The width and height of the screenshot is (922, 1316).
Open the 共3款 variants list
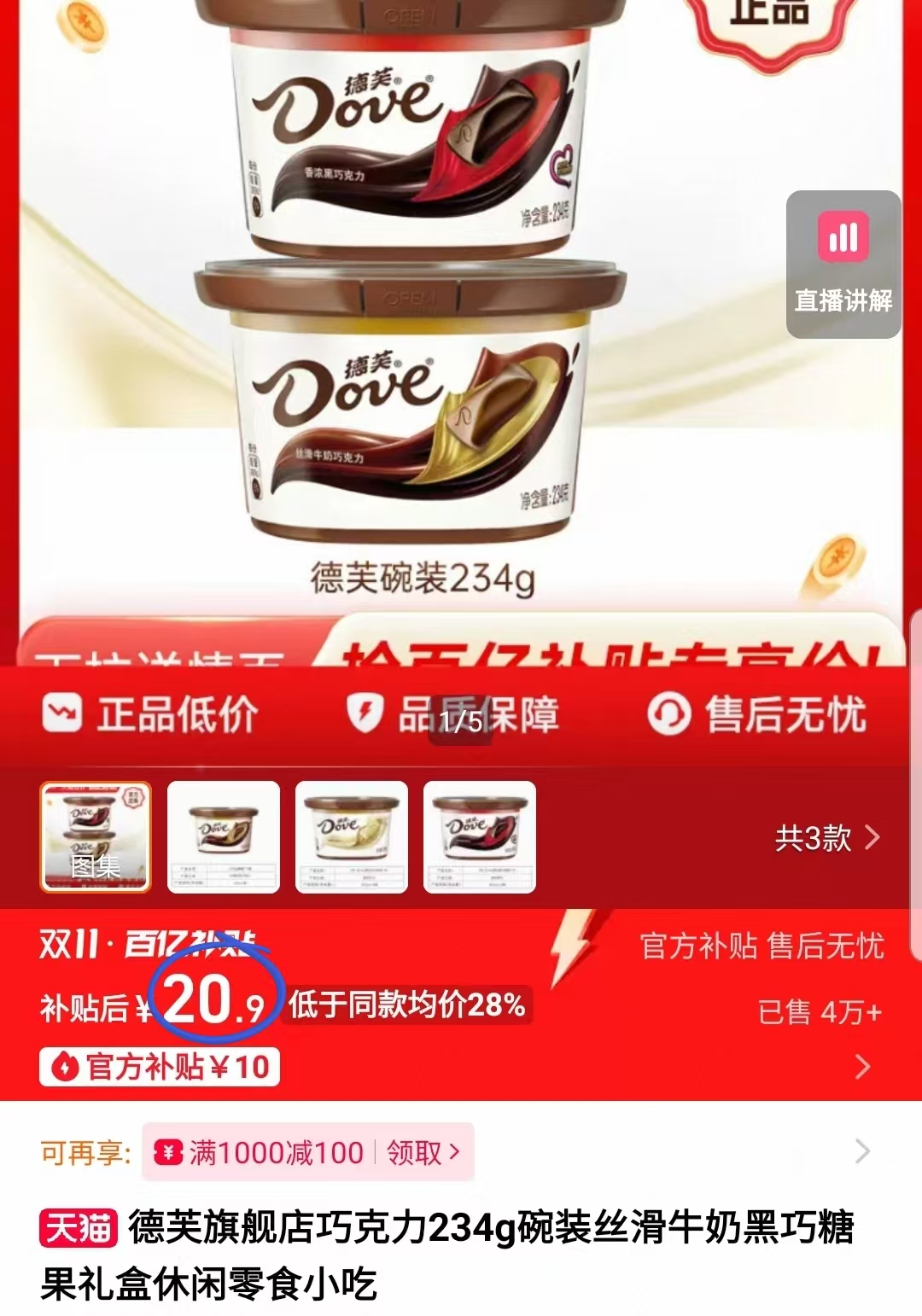816,839
